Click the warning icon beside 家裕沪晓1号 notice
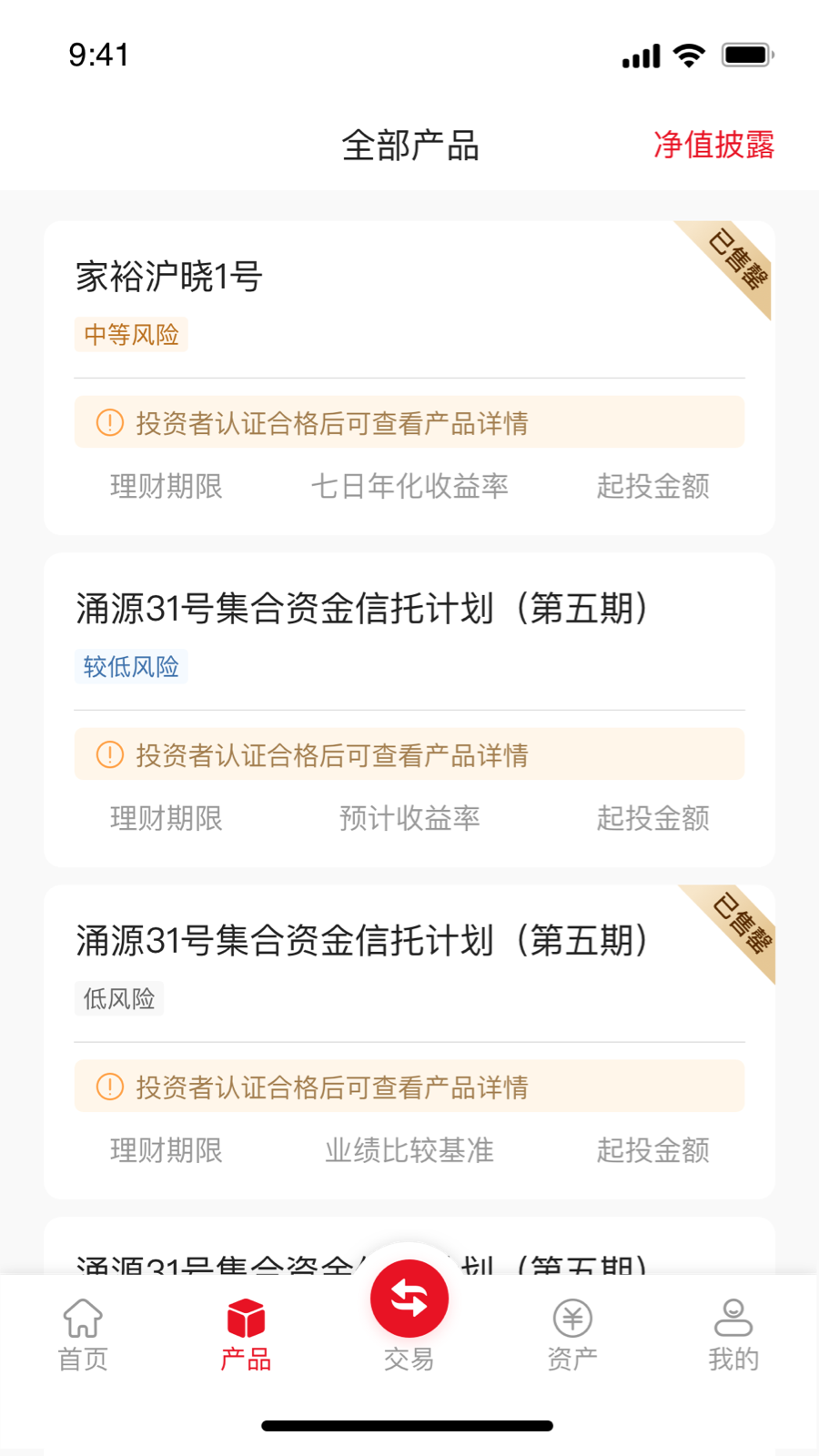Screen dimensions: 819x1456 [109, 422]
